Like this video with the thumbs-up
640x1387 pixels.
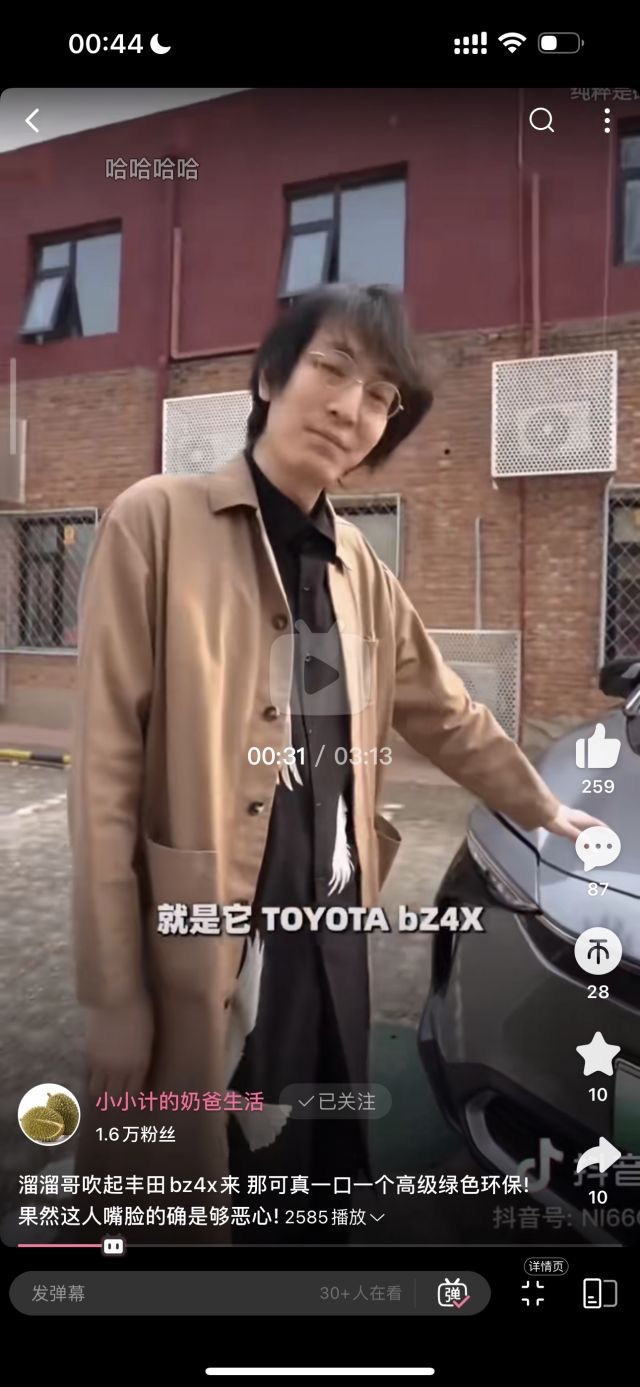[x=597, y=747]
